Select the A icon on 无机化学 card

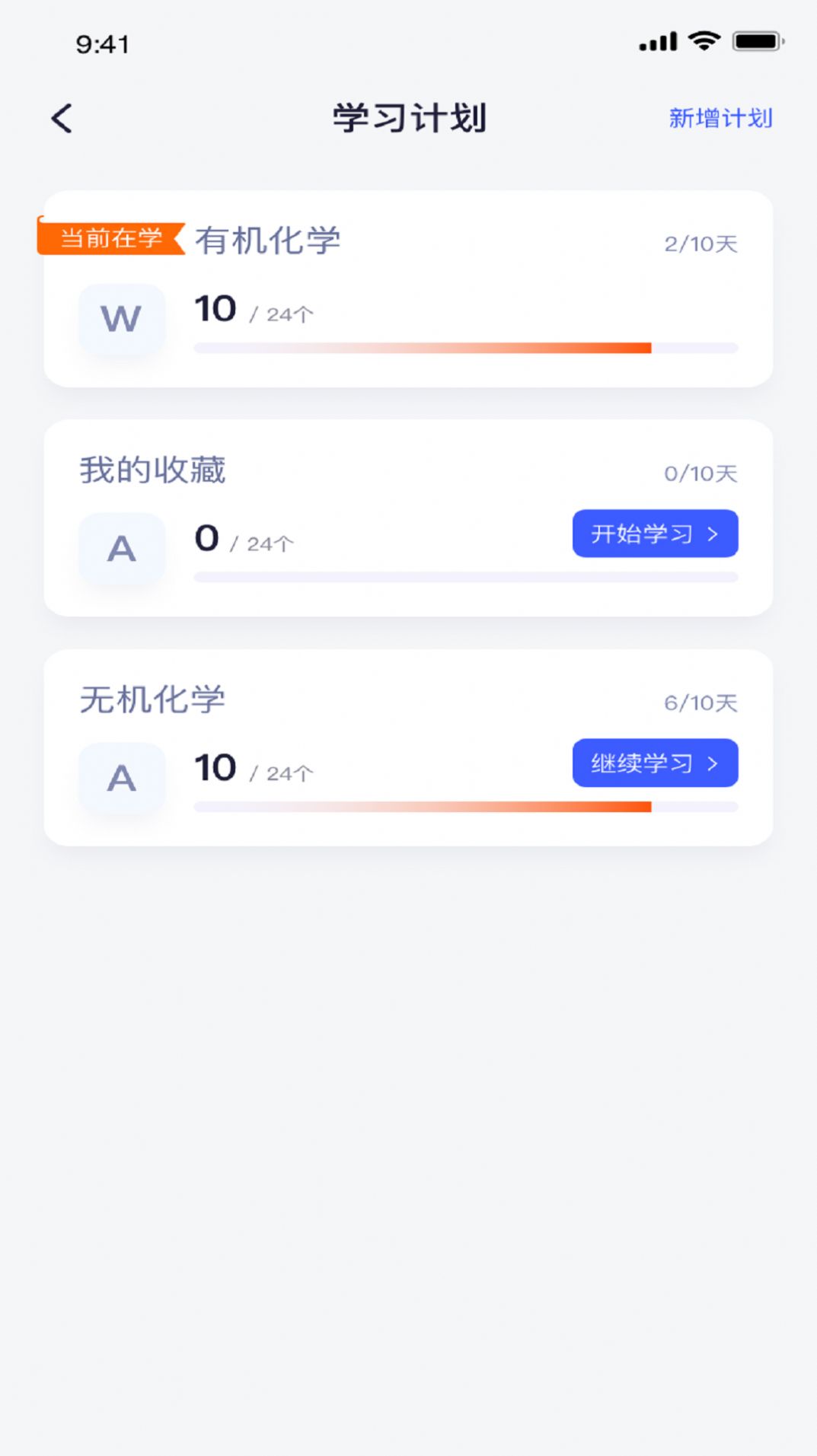tap(122, 778)
